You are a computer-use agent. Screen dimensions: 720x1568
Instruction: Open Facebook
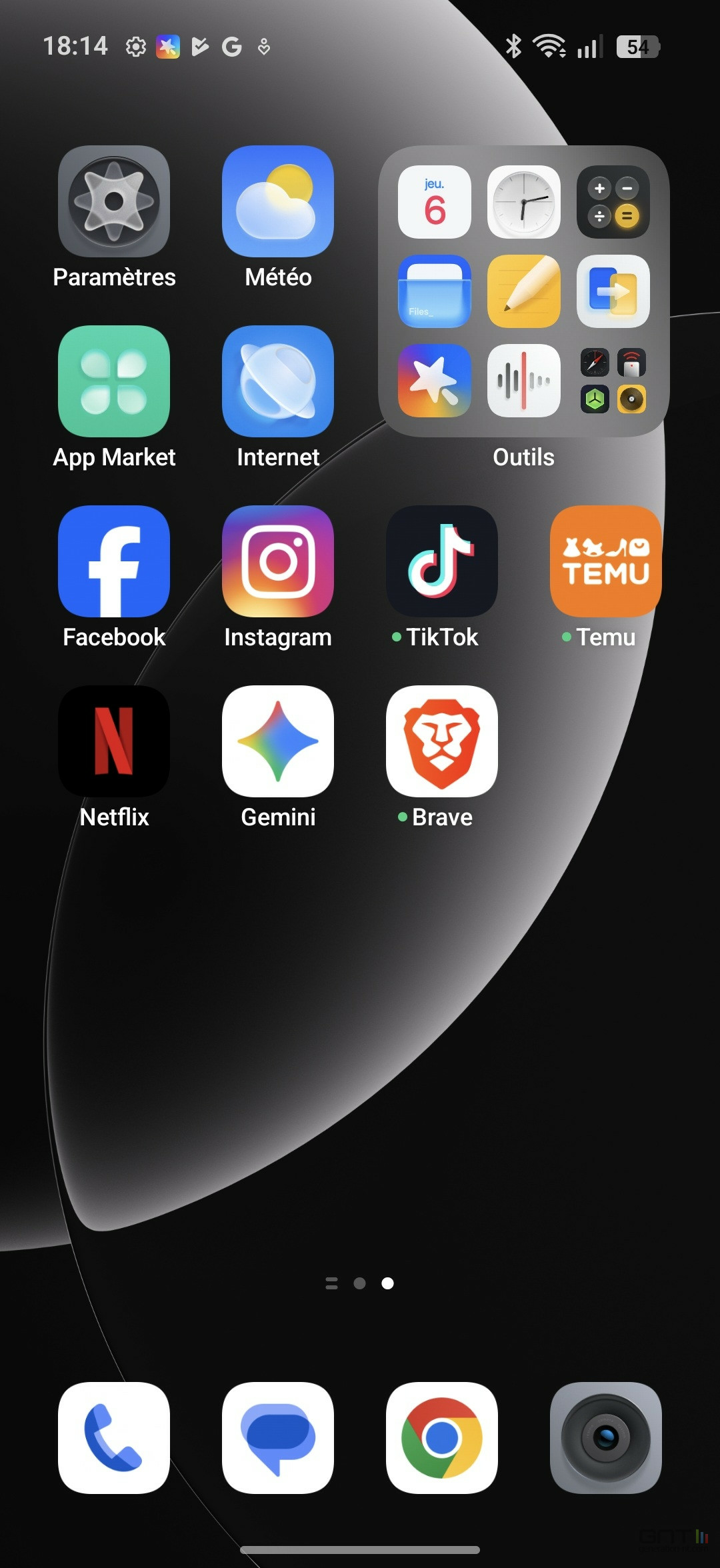pyautogui.click(x=114, y=561)
